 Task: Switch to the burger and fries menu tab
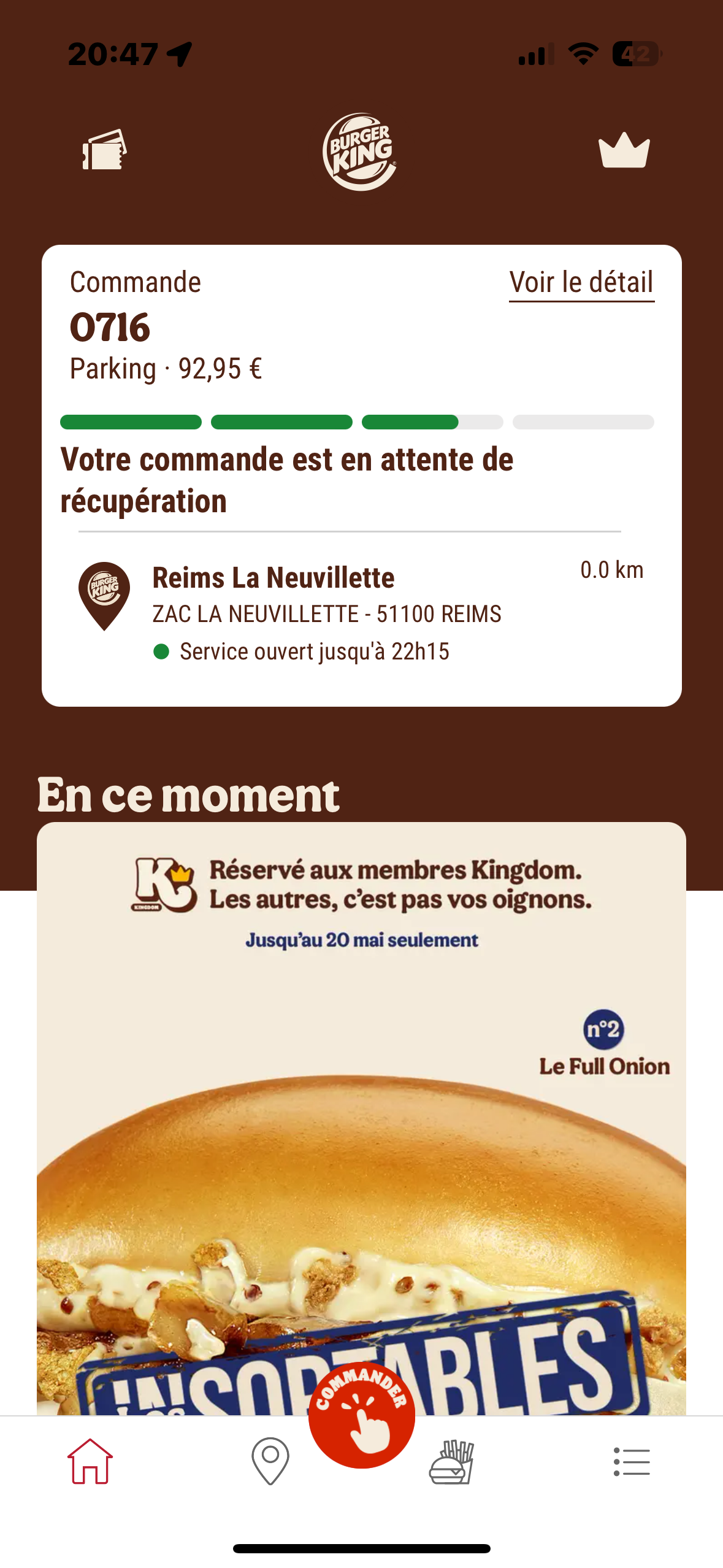(x=451, y=1461)
